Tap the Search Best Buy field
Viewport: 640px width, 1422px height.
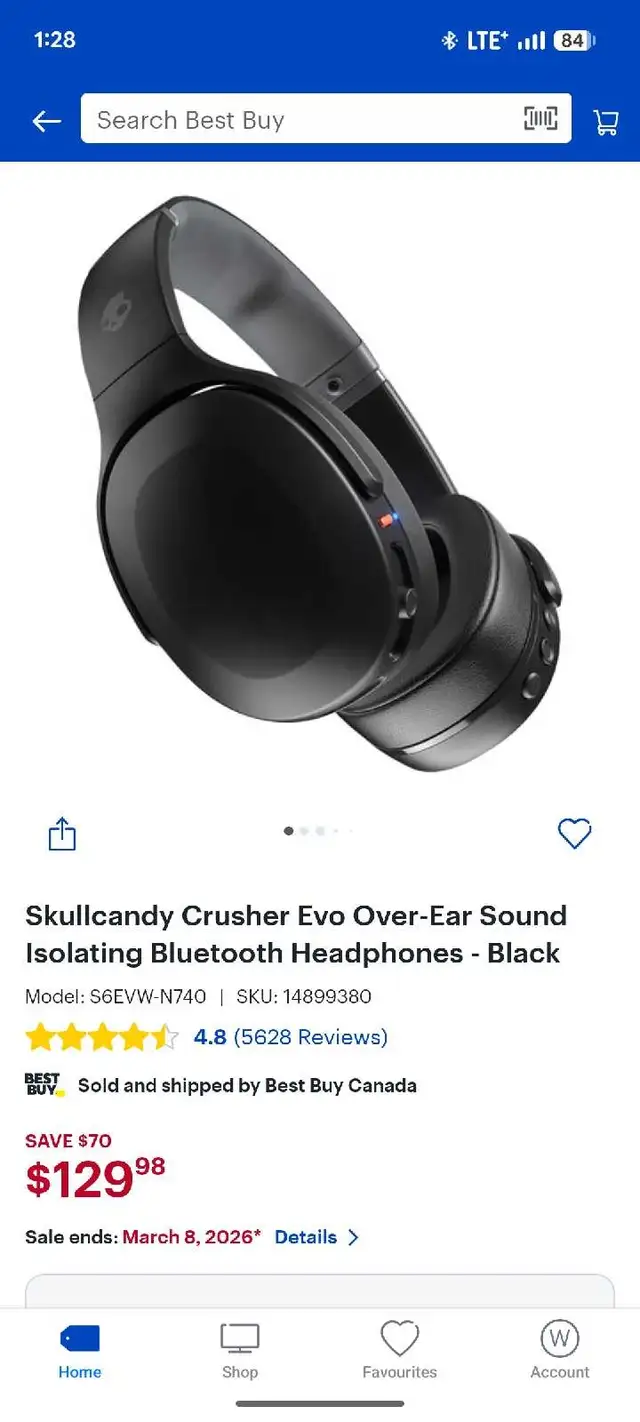tap(300, 120)
